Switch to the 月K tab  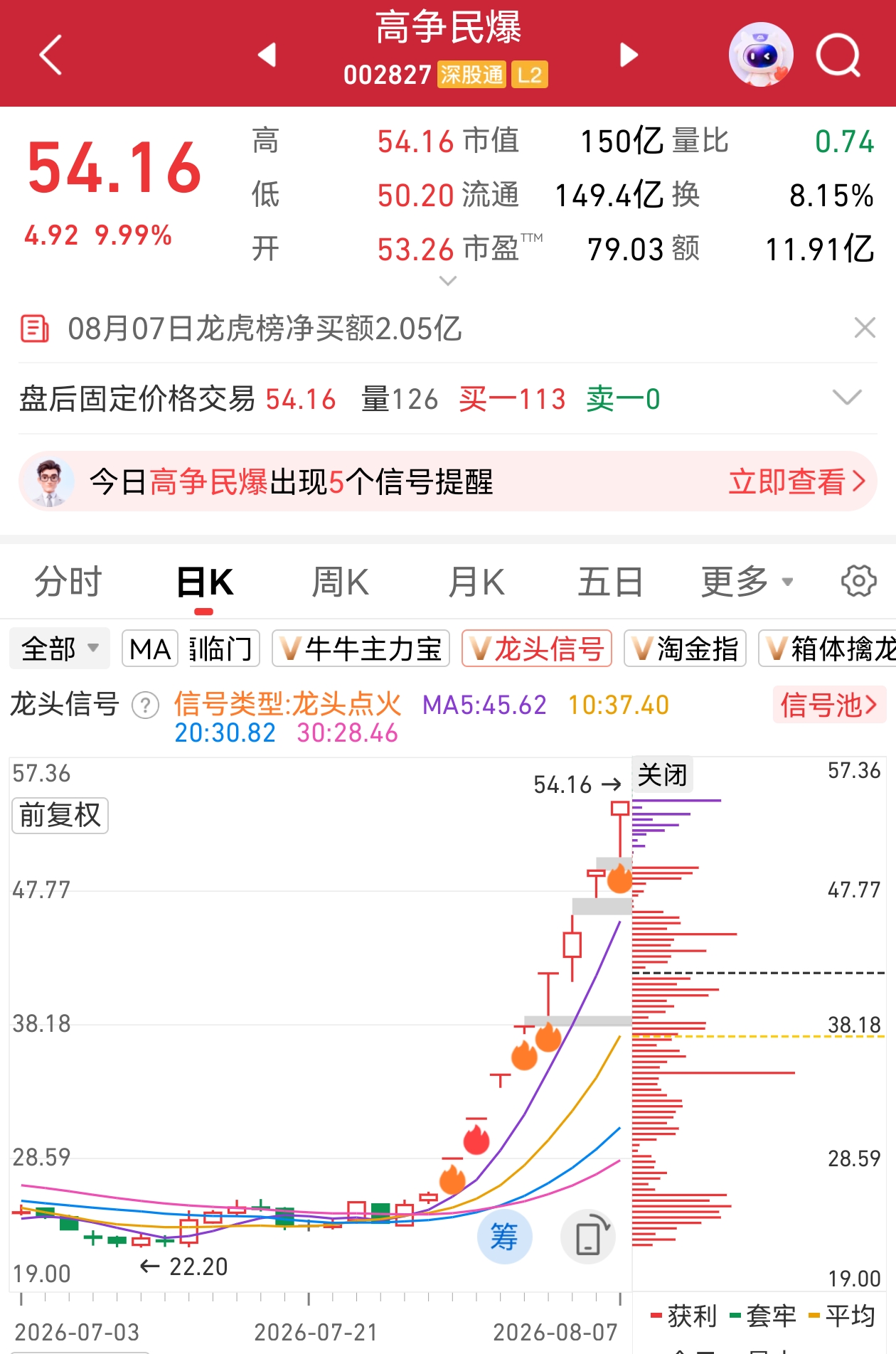(476, 582)
